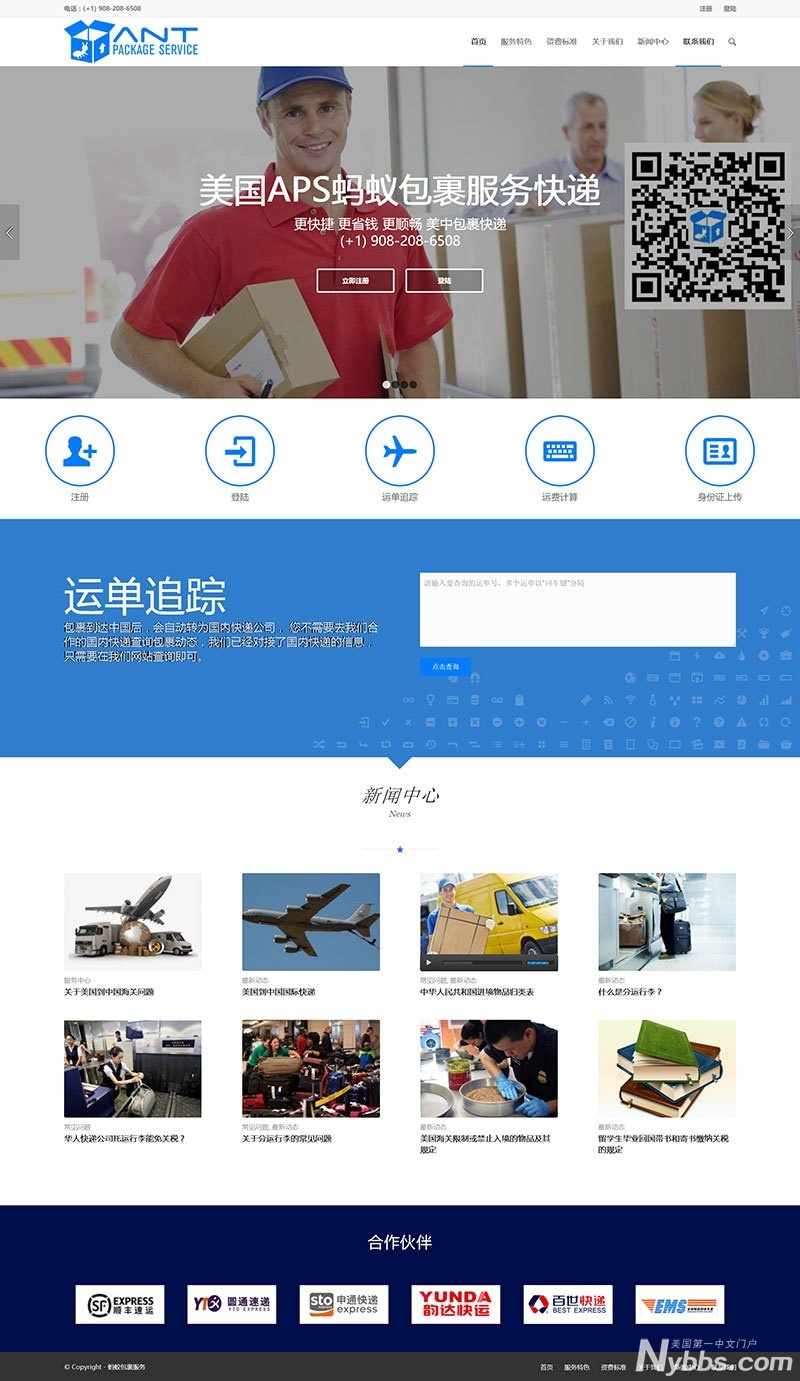The width and height of the screenshot is (800, 1381).
Task: Tap the 点击查询 button
Action: pos(445,666)
